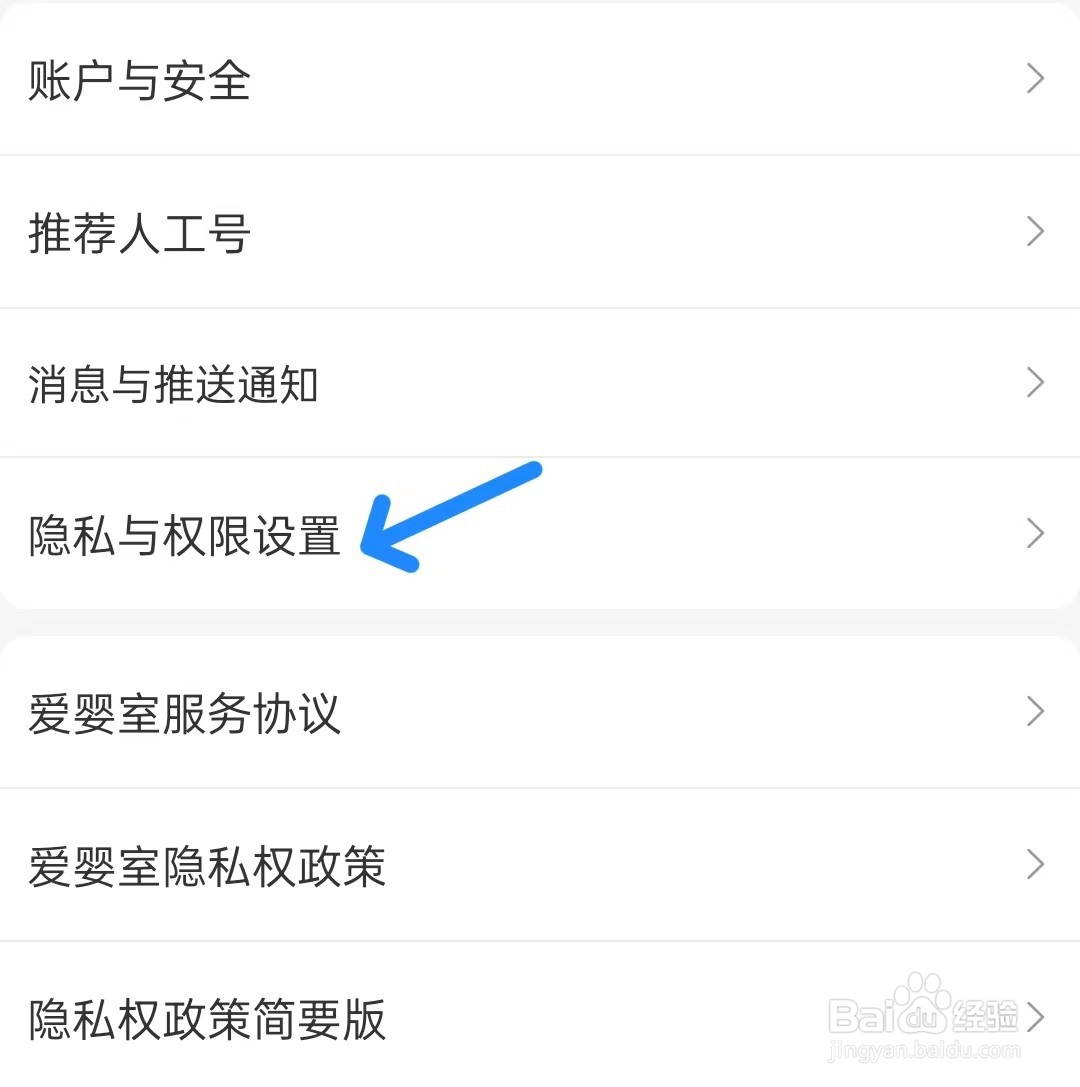Viewport: 1080px width, 1087px height.
Task: Click the chevron beside 推荐人工号
Action: (1034, 231)
